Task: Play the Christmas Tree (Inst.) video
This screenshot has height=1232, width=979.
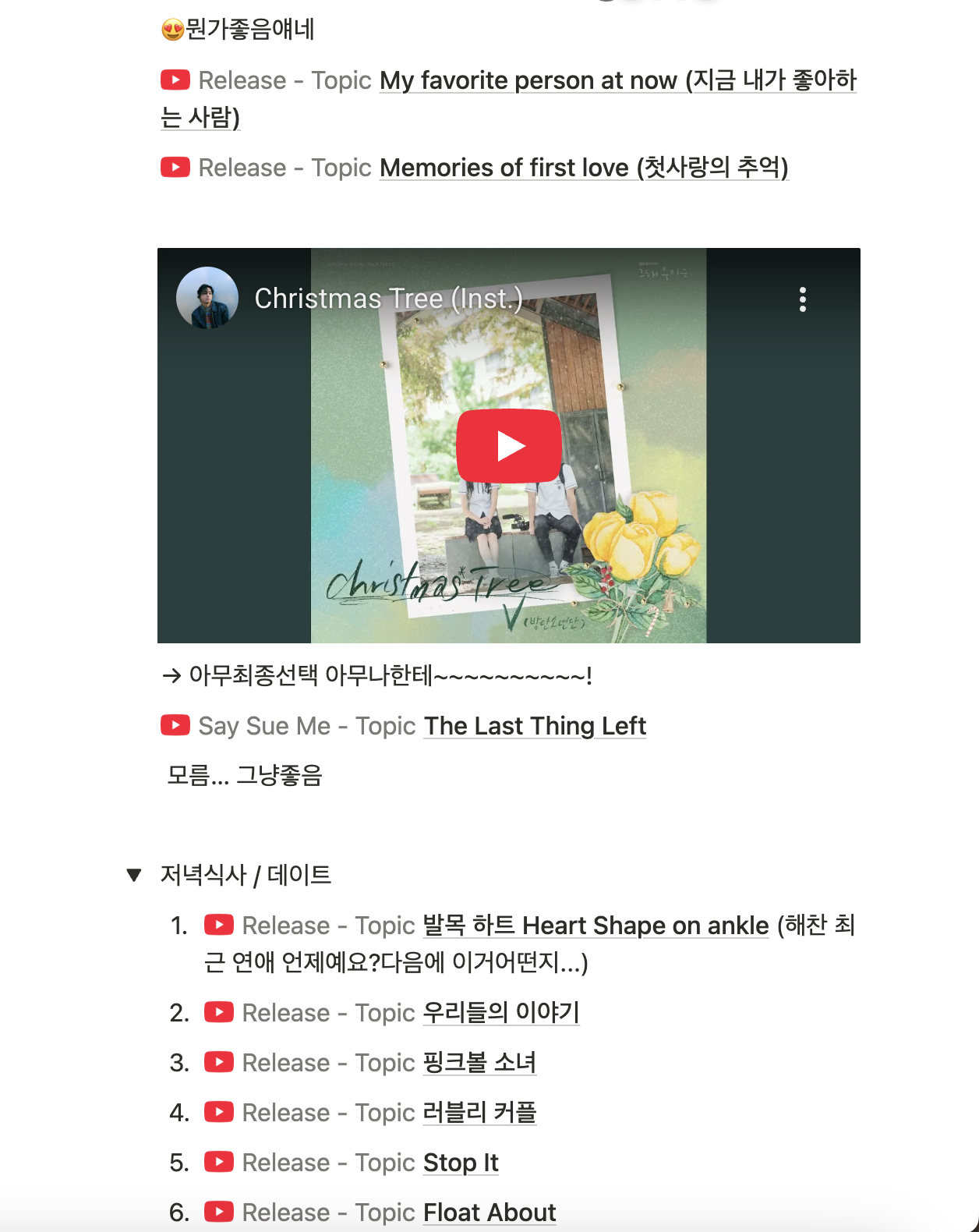Action: 508,446
